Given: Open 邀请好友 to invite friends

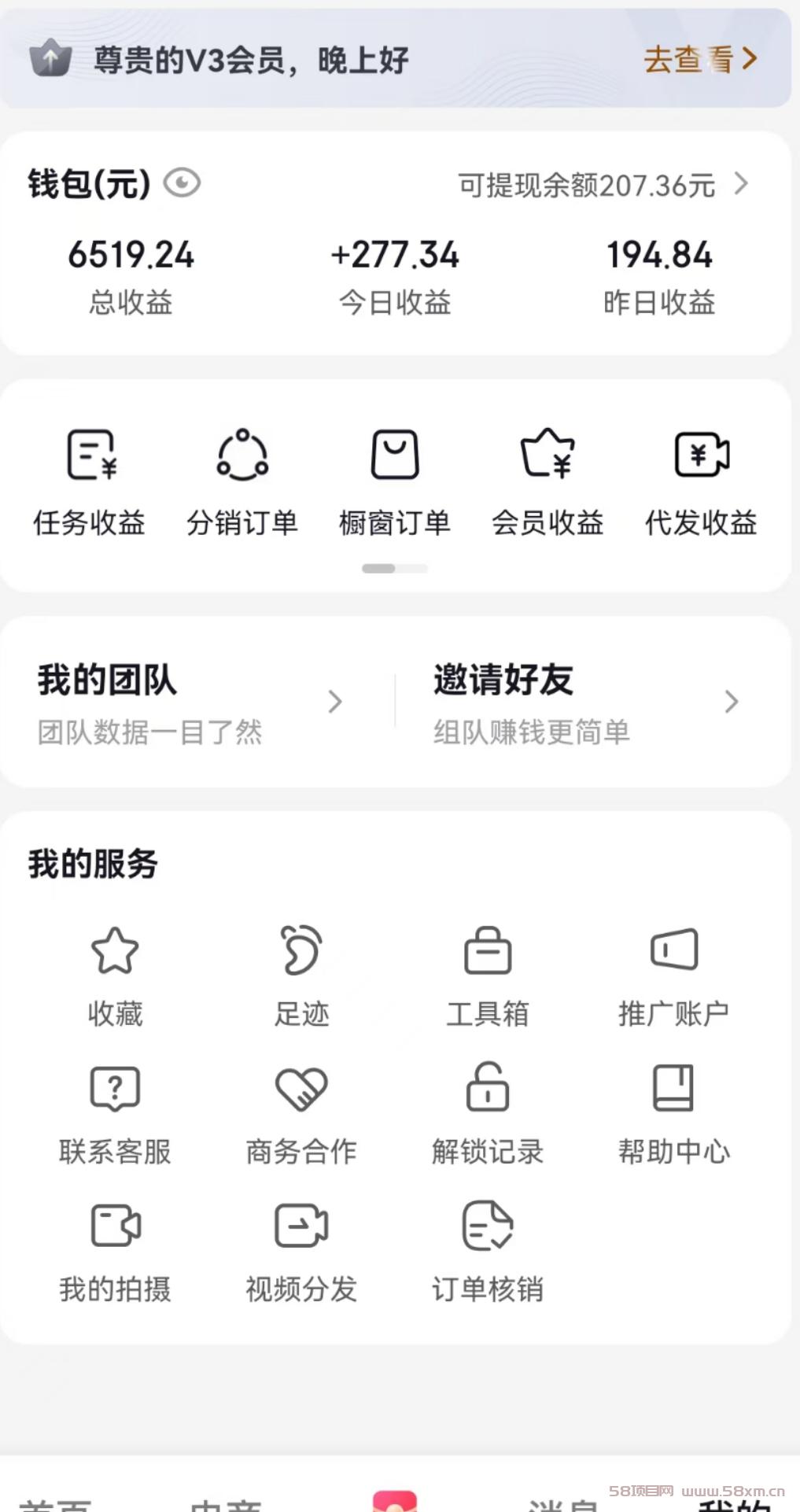Looking at the screenshot, I should (x=587, y=703).
